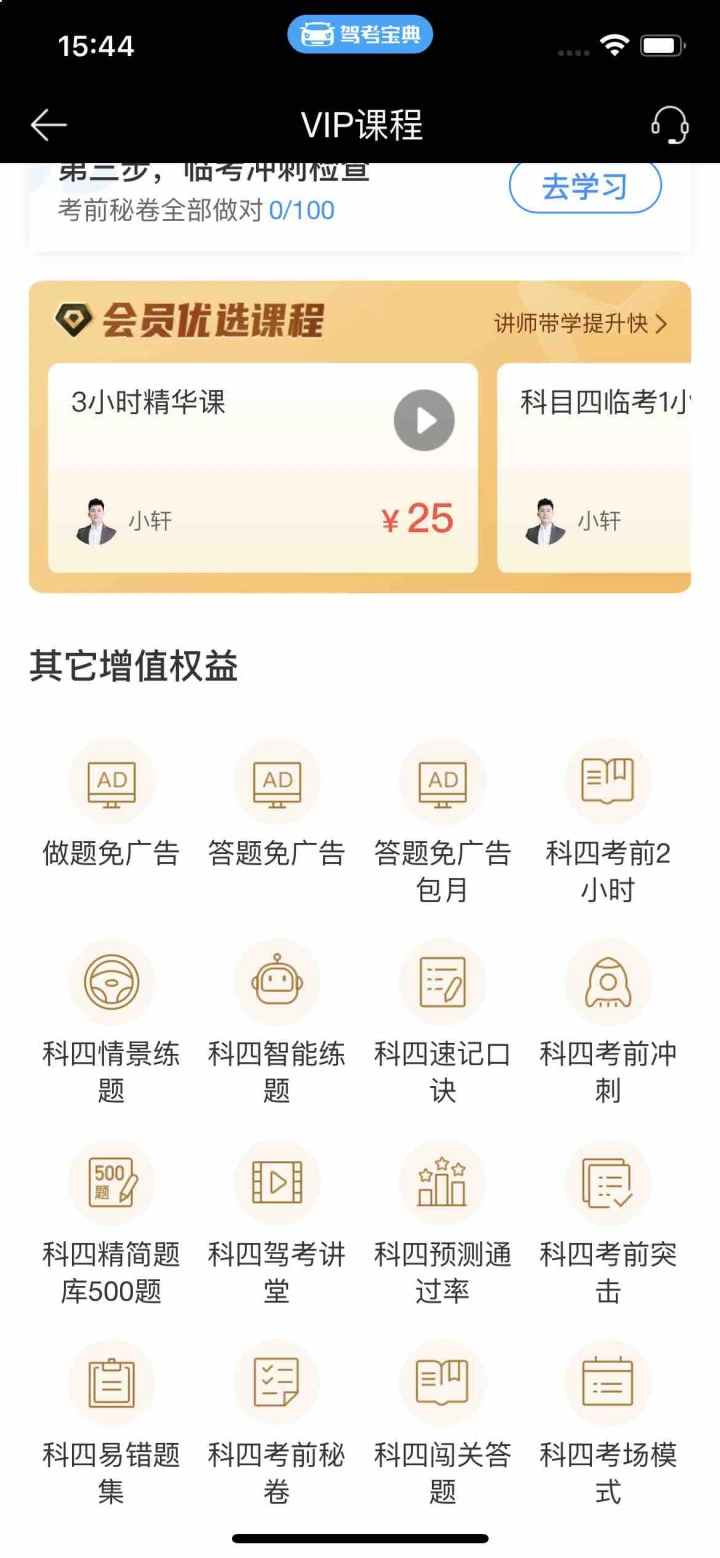Tap the 去学习 button
The height and width of the screenshot is (1558, 720).
coord(585,187)
